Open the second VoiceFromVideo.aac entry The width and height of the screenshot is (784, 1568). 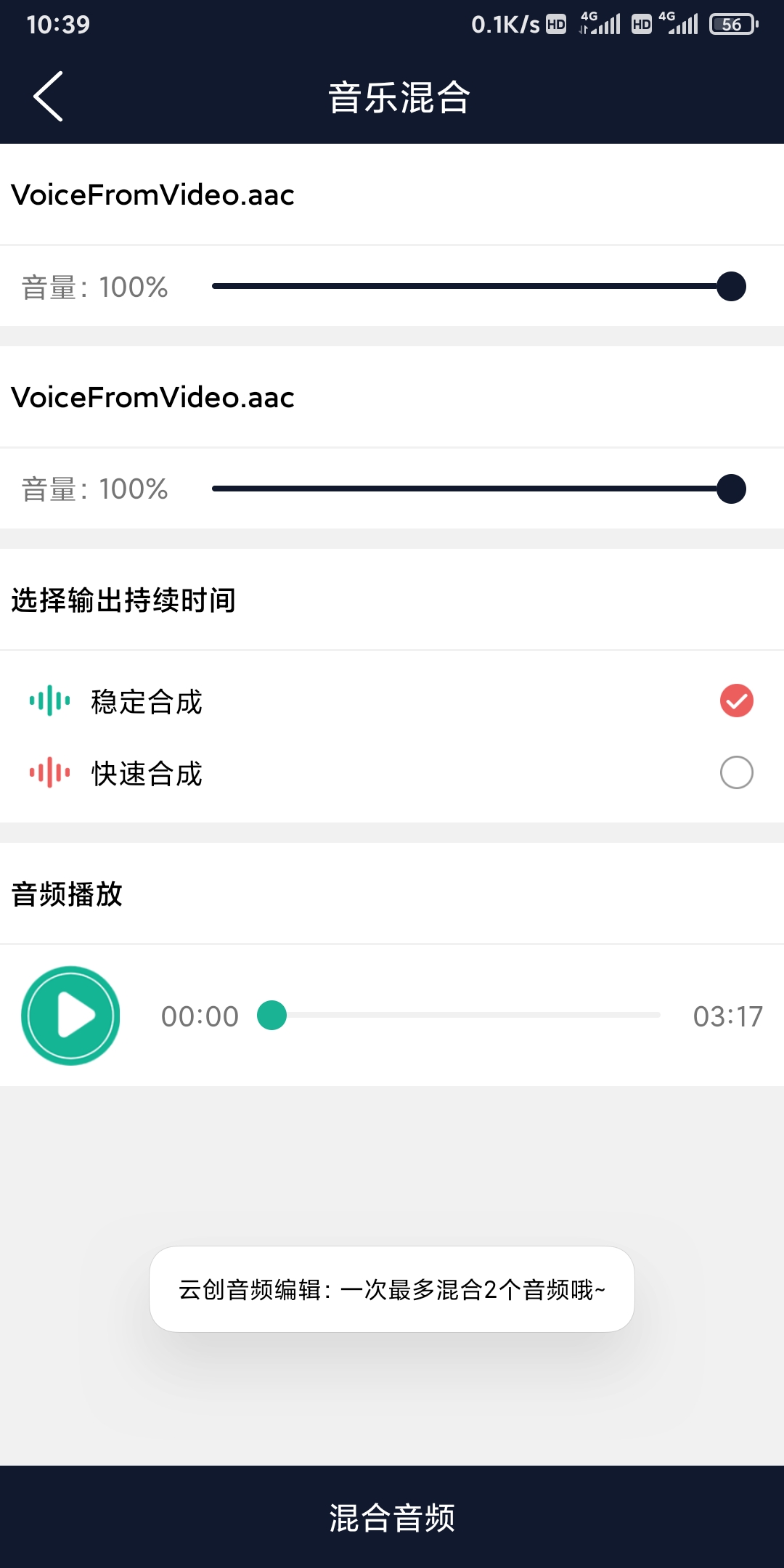pos(152,397)
